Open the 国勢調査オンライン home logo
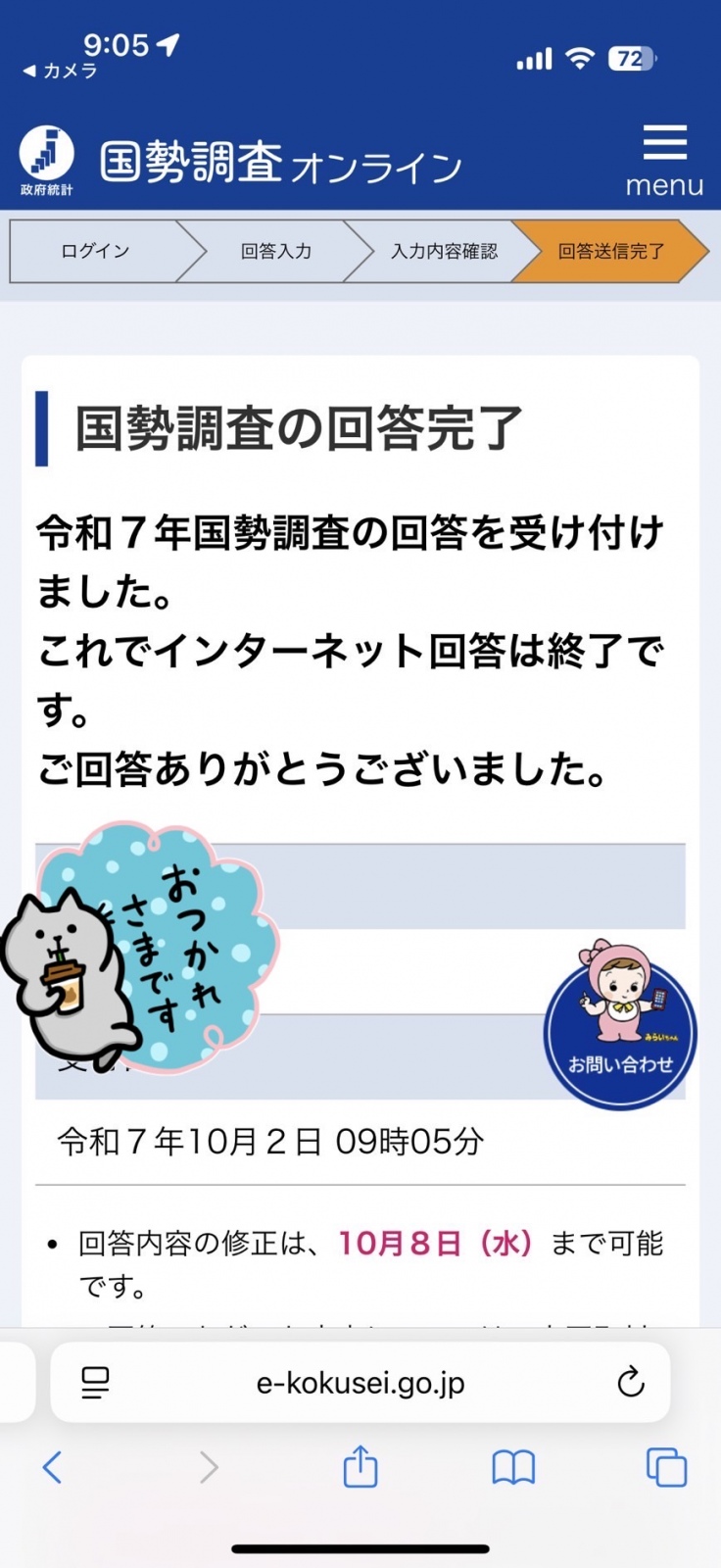 tap(240, 162)
